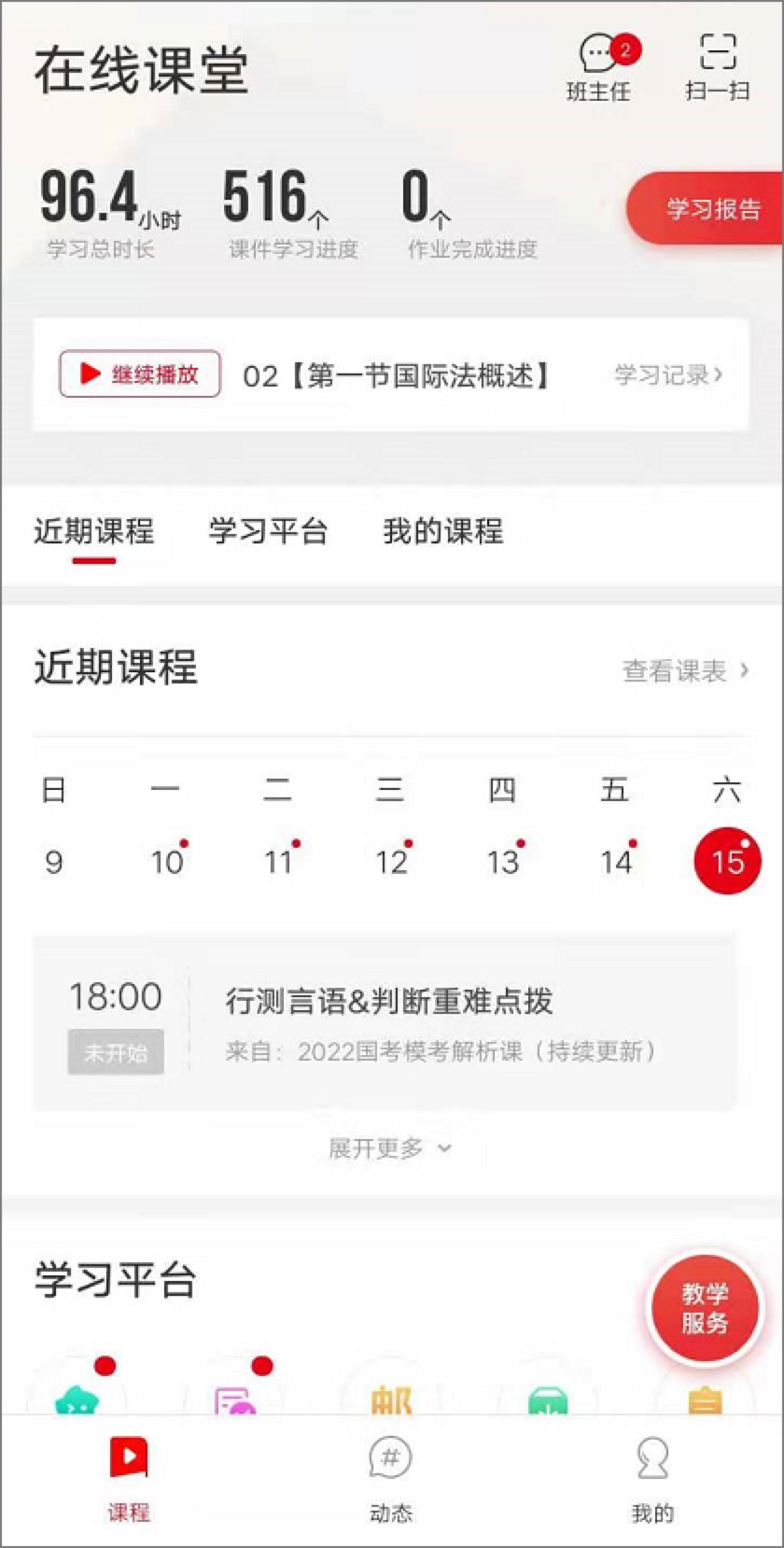Open 查看课表 to view the timetable
Image resolution: width=784 pixels, height=1548 pixels.
[682, 669]
